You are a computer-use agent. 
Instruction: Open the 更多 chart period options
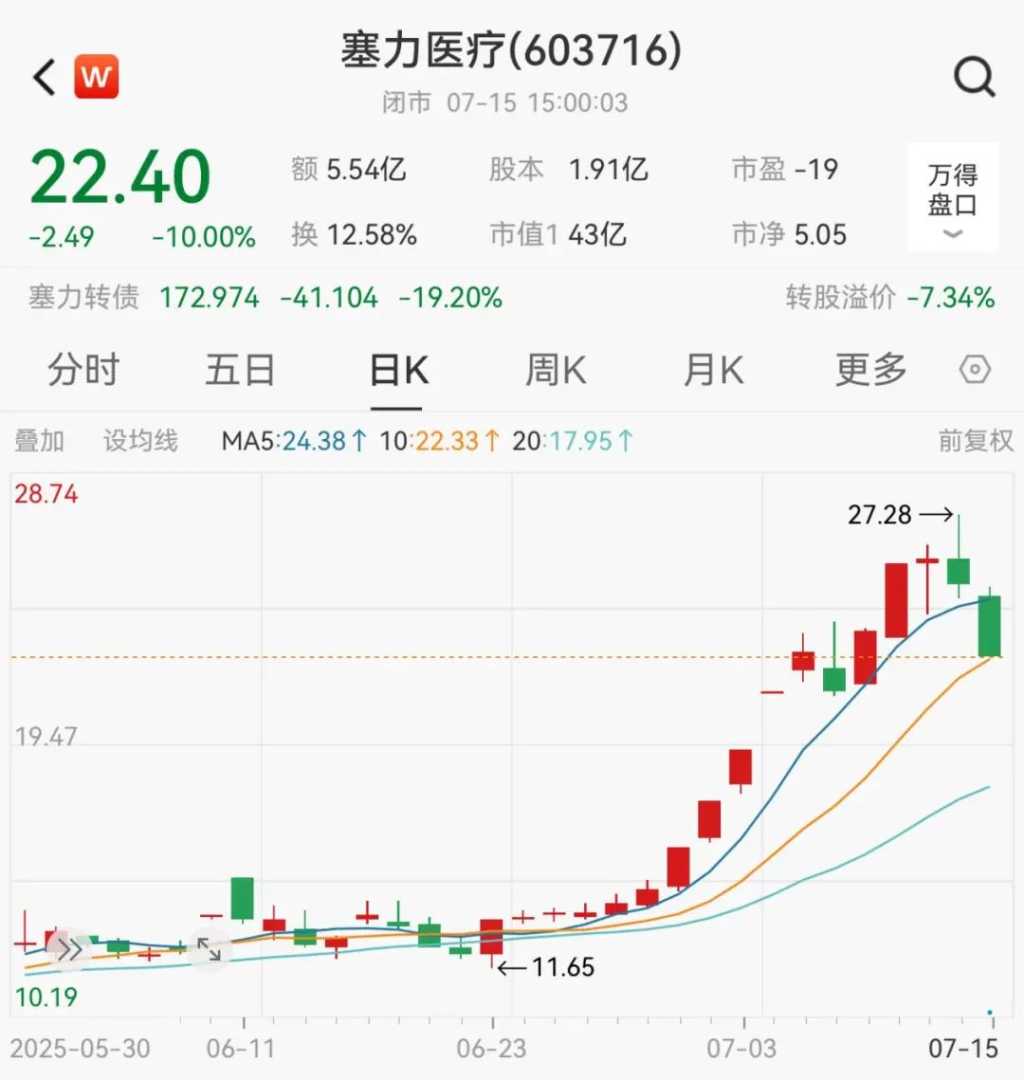(871, 371)
